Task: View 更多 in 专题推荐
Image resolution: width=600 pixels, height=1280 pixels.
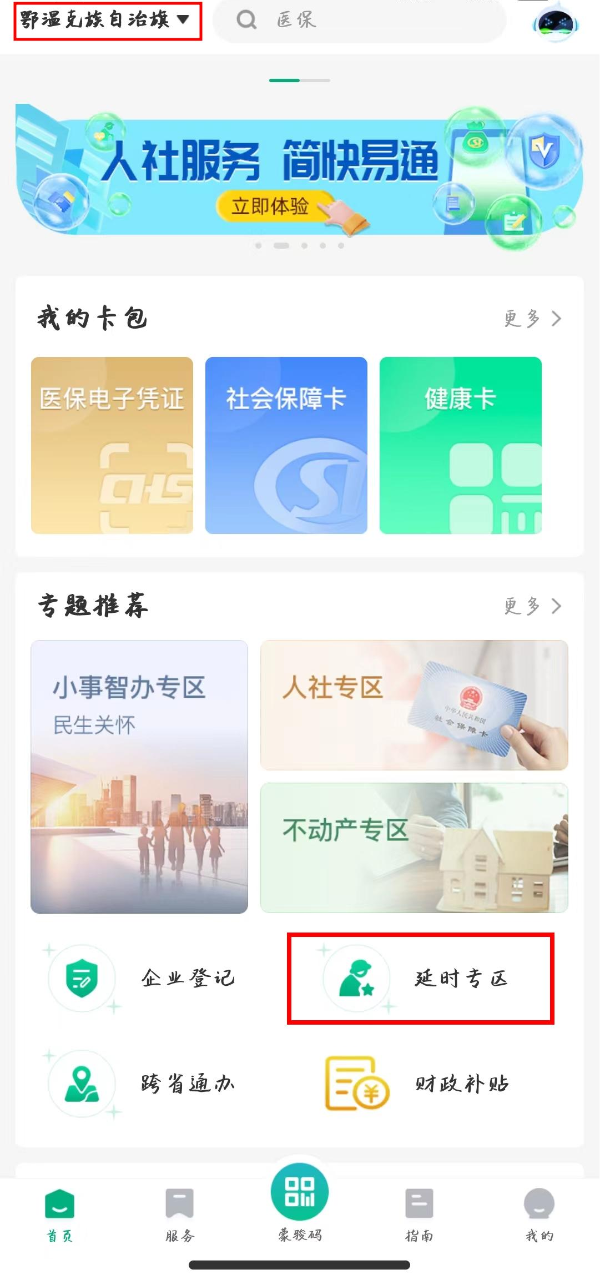Action: (533, 606)
